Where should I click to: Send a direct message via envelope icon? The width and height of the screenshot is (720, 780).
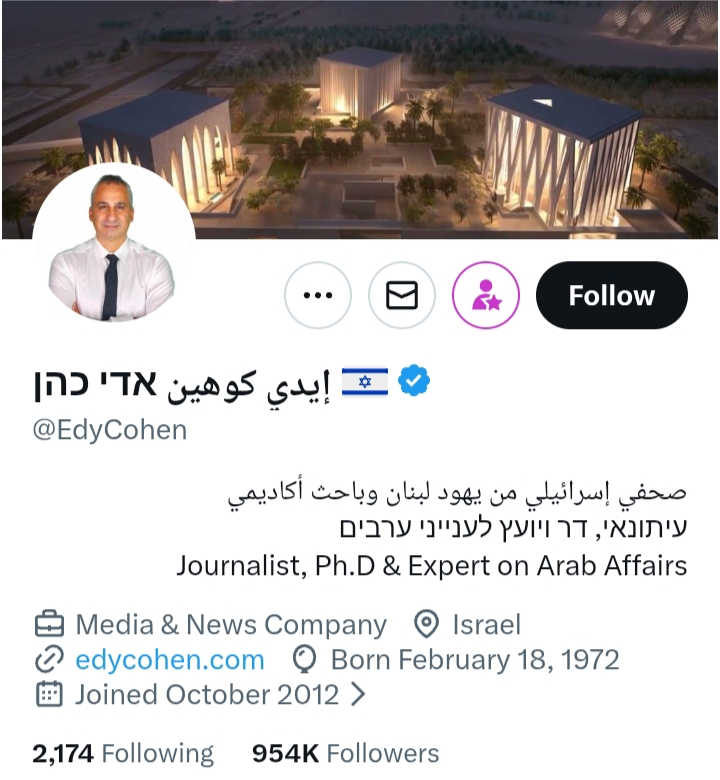[x=401, y=295]
